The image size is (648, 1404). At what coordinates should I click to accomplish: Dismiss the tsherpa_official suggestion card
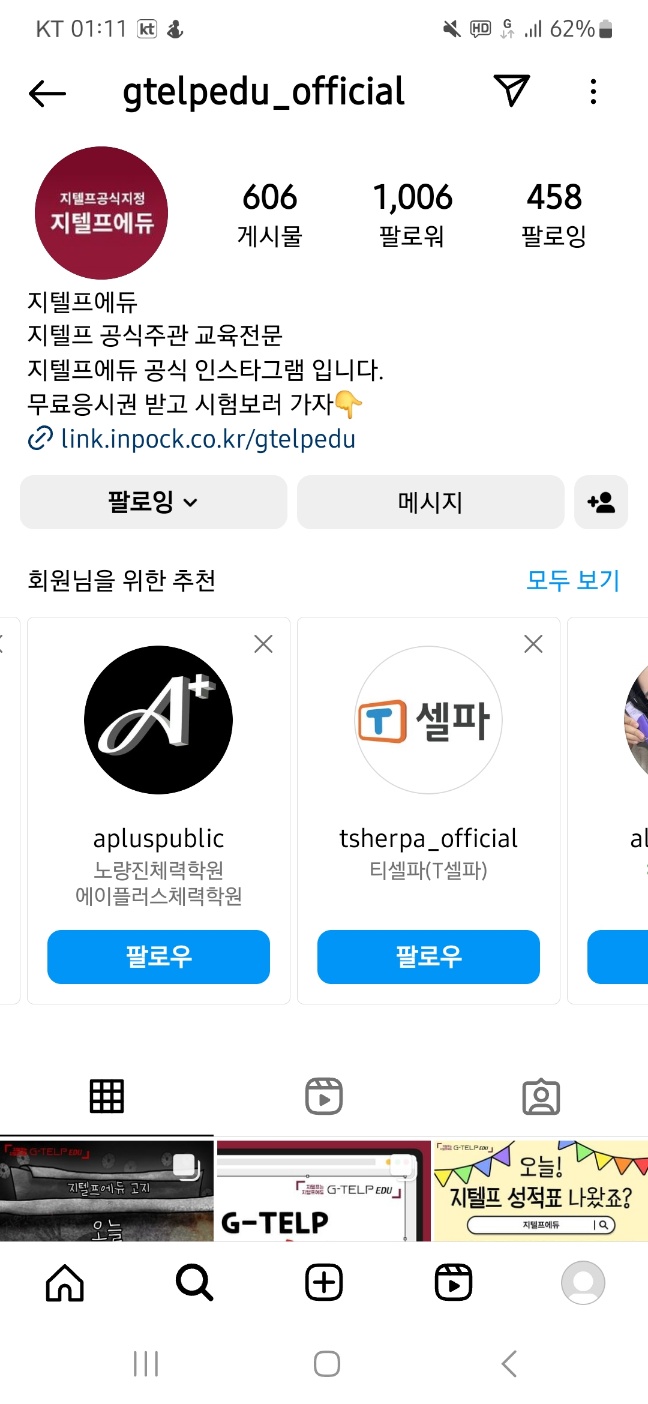pyautogui.click(x=533, y=645)
